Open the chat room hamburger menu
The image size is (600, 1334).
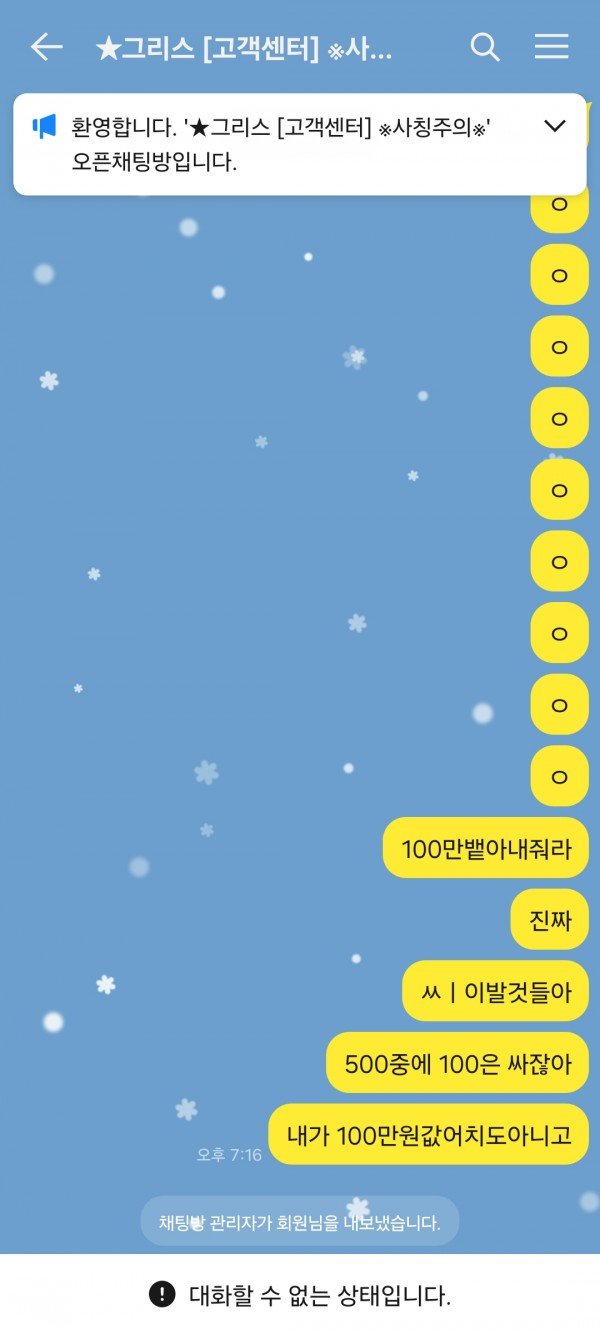tap(551, 47)
